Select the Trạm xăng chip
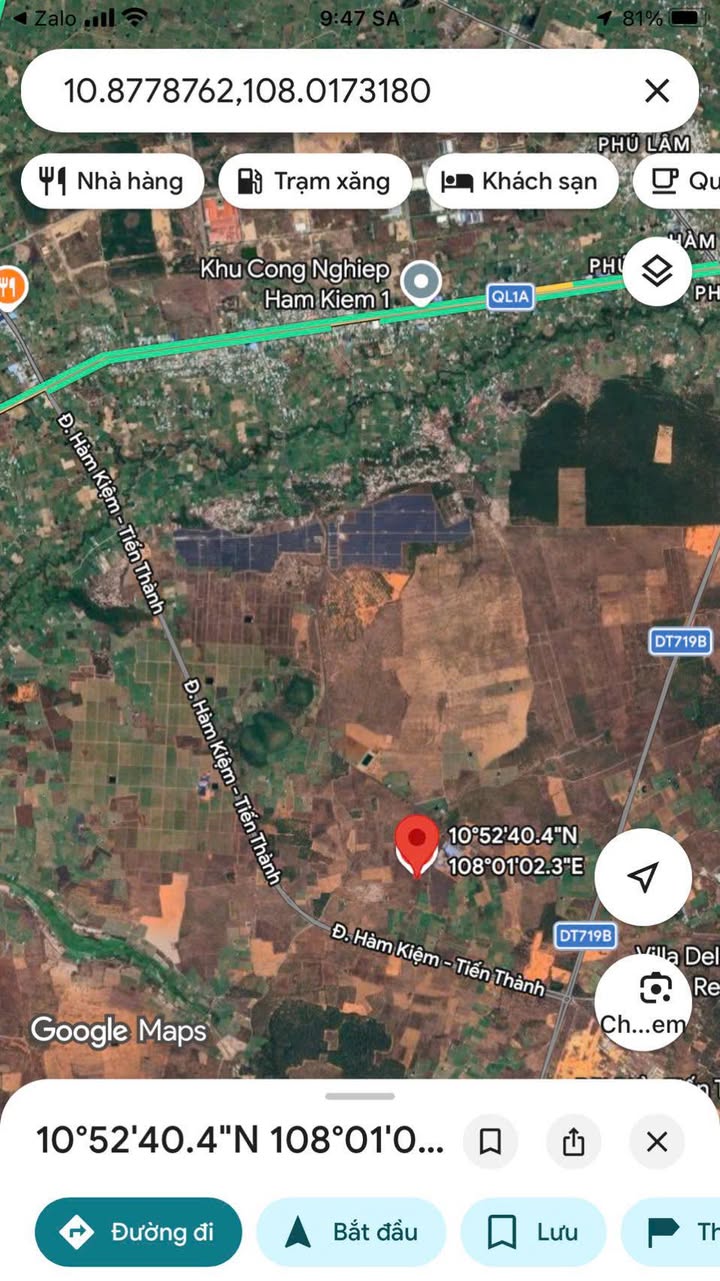The height and width of the screenshot is (1281, 720). [314, 181]
